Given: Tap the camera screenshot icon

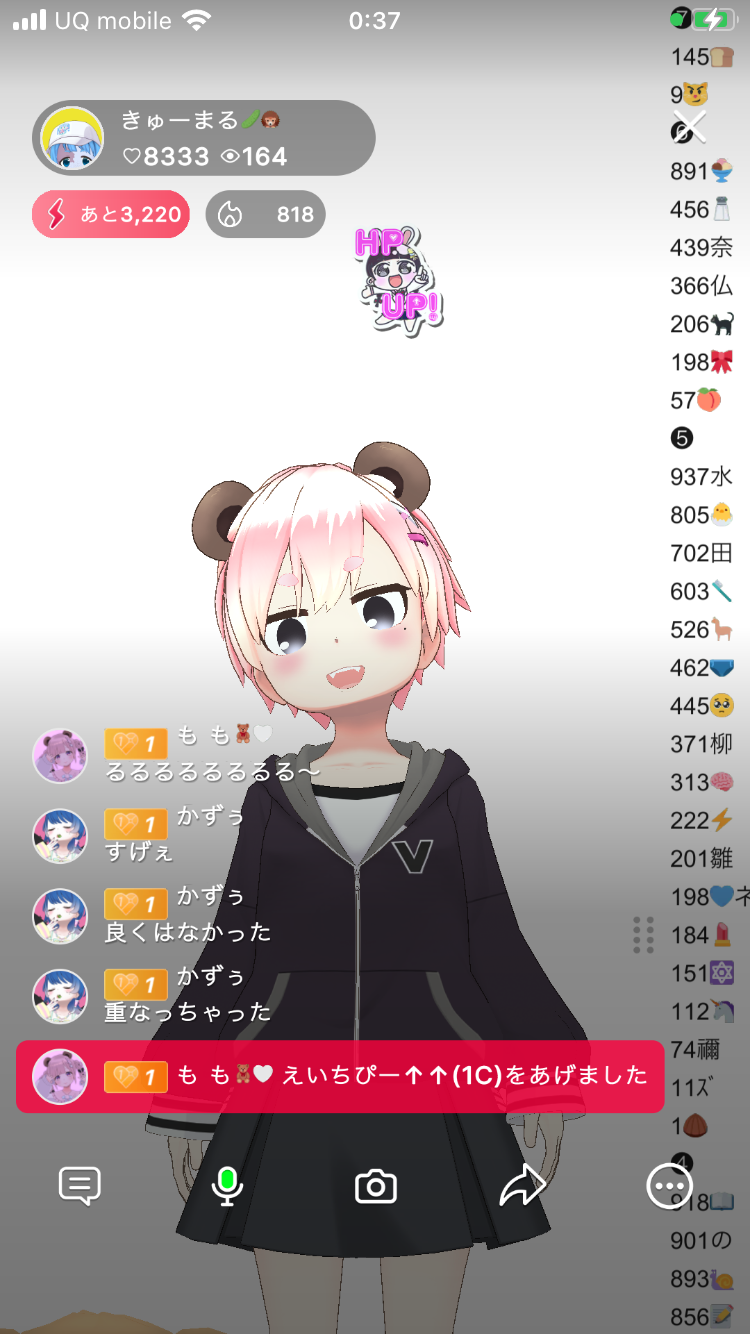Looking at the screenshot, I should 376,1187.
